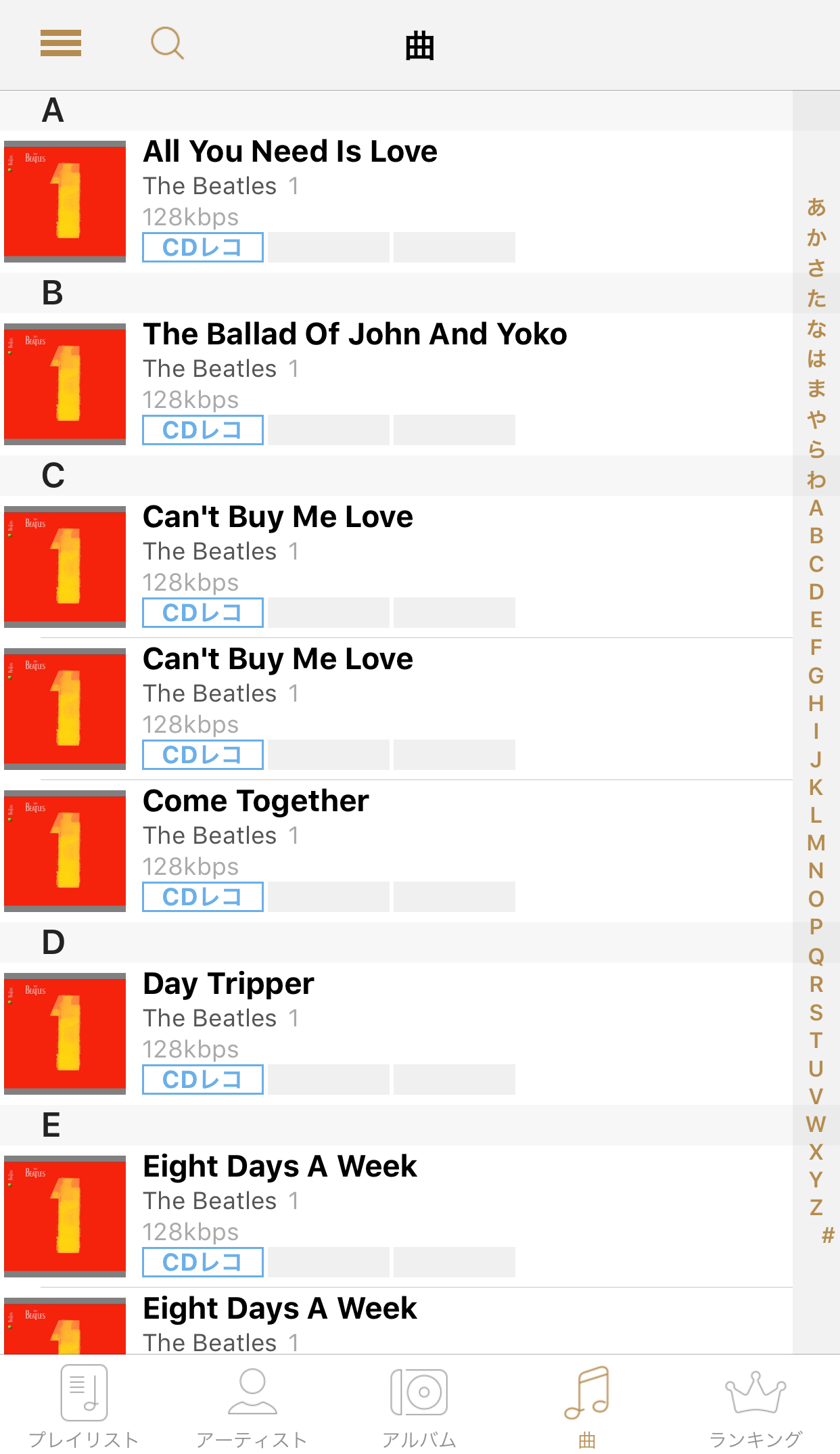Viewport: 840px width, 1454px height.
Task: Switch to the アルバム tab
Action: (419, 1405)
